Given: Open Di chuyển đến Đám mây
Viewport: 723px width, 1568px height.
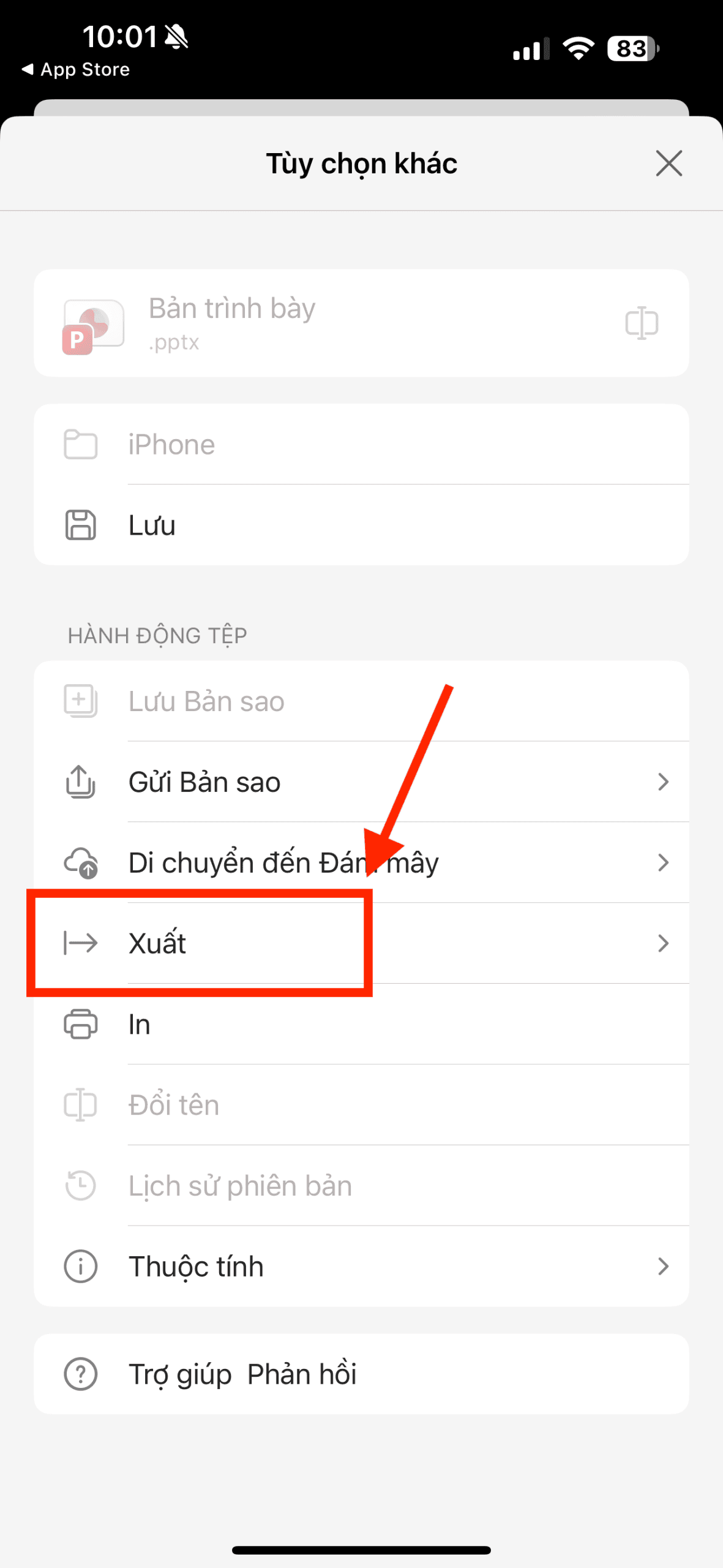Looking at the screenshot, I should (x=361, y=862).
